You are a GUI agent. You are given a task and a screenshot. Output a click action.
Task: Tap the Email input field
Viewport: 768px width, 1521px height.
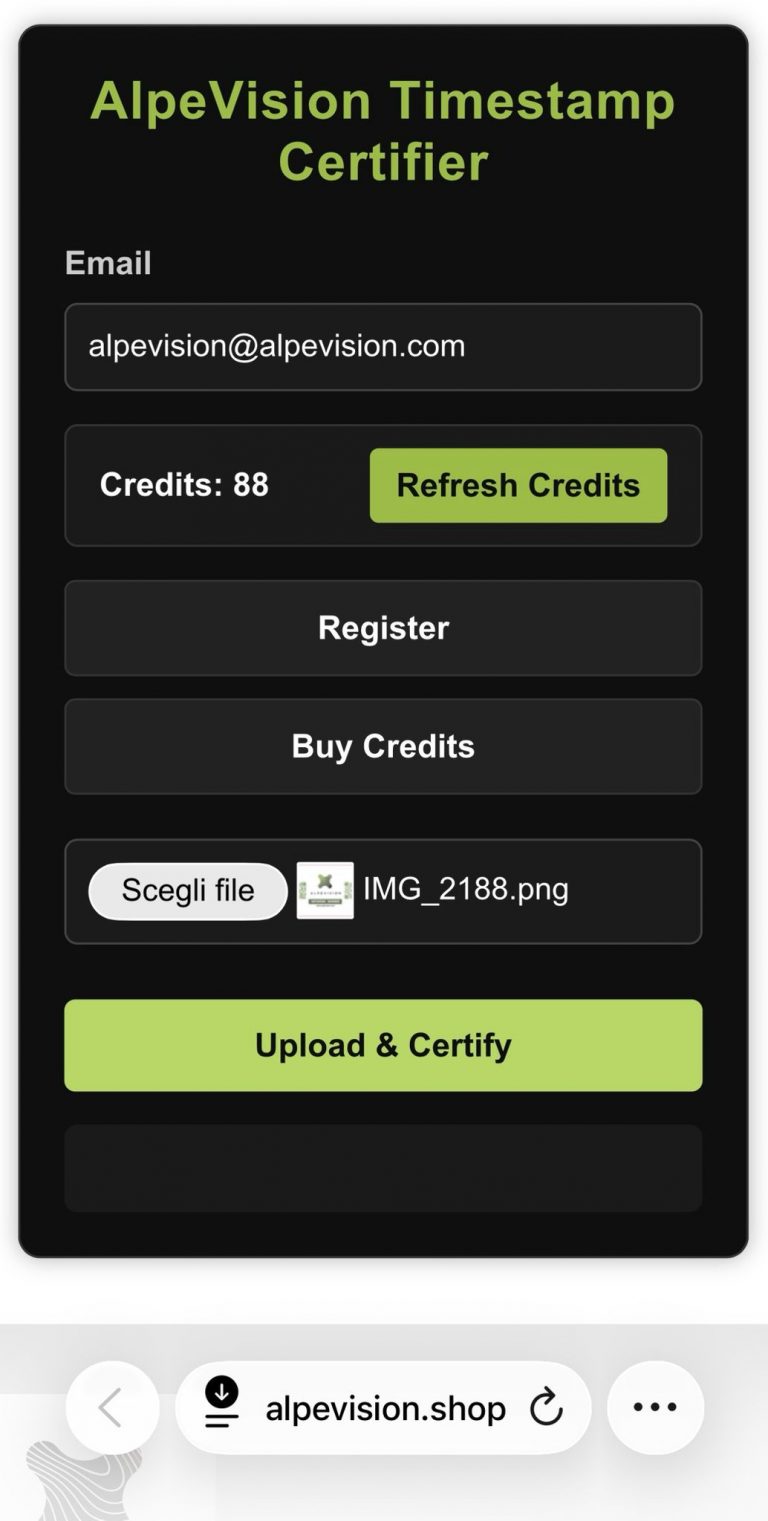click(383, 347)
